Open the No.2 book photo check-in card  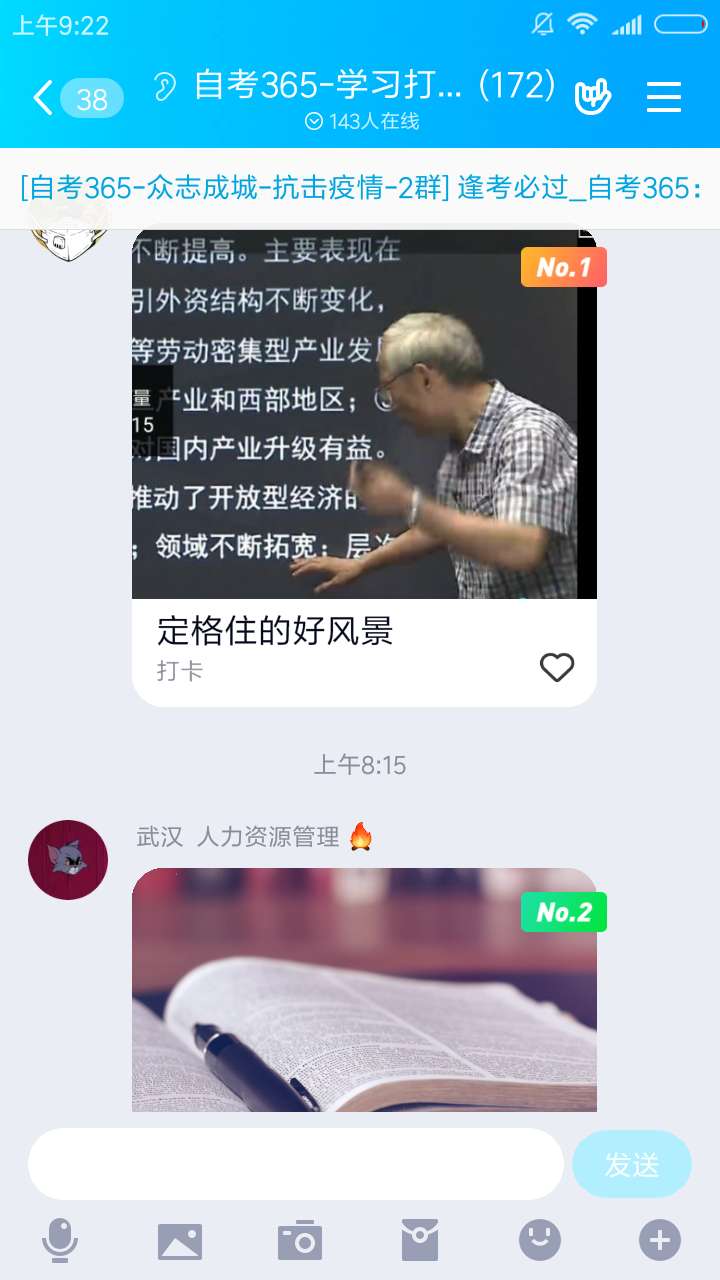click(364, 990)
